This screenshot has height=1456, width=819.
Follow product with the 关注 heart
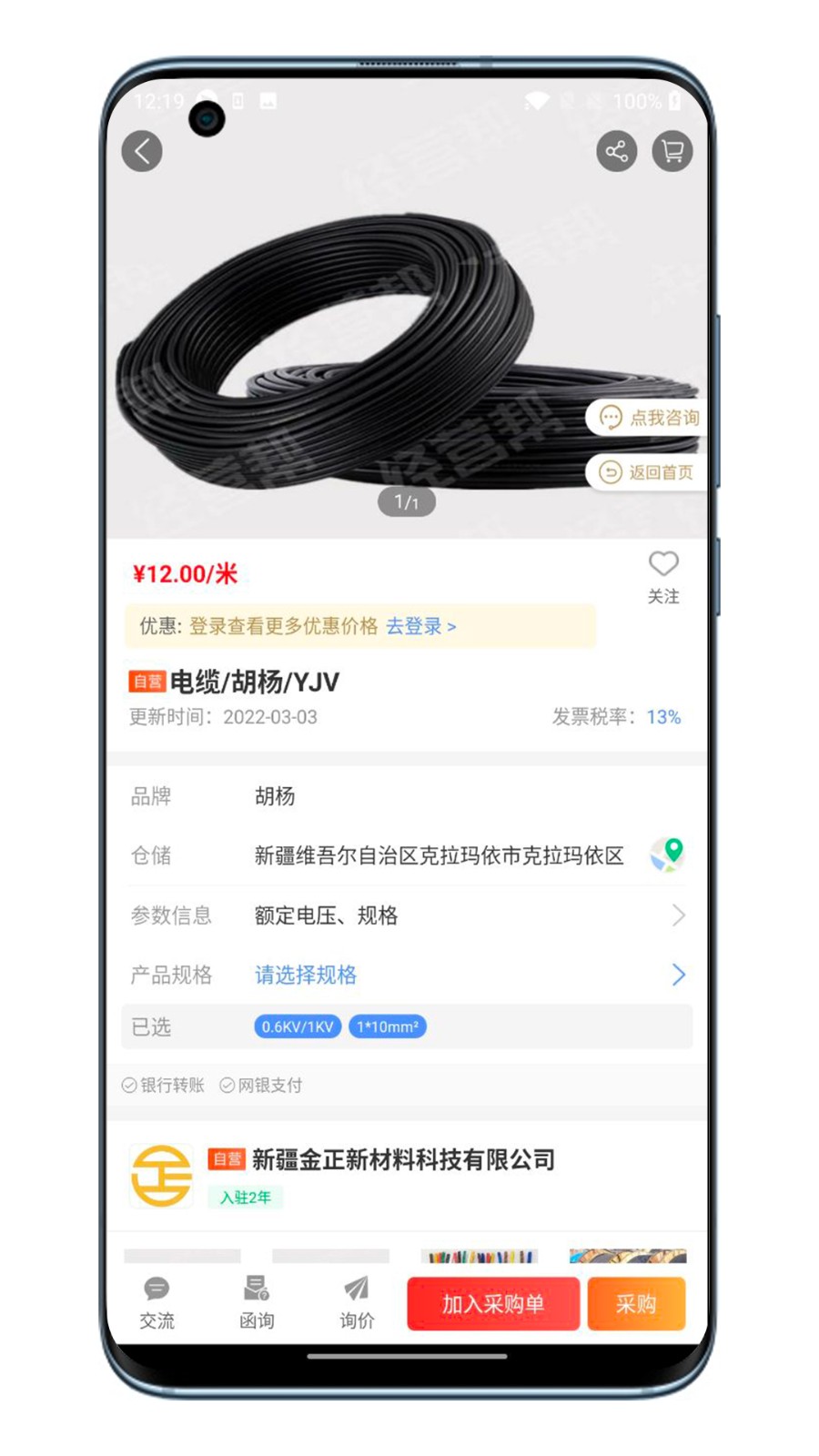tap(663, 576)
